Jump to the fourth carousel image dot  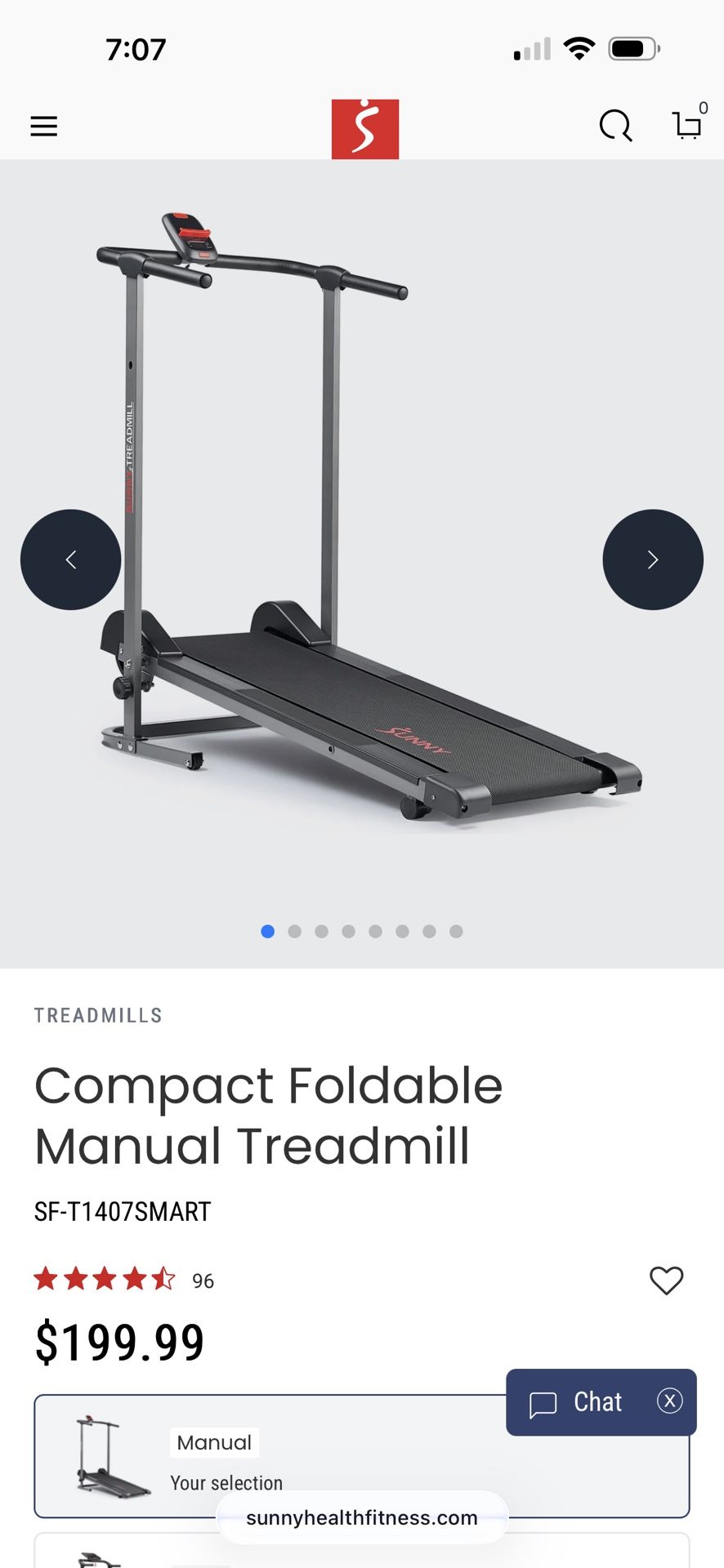coord(349,931)
